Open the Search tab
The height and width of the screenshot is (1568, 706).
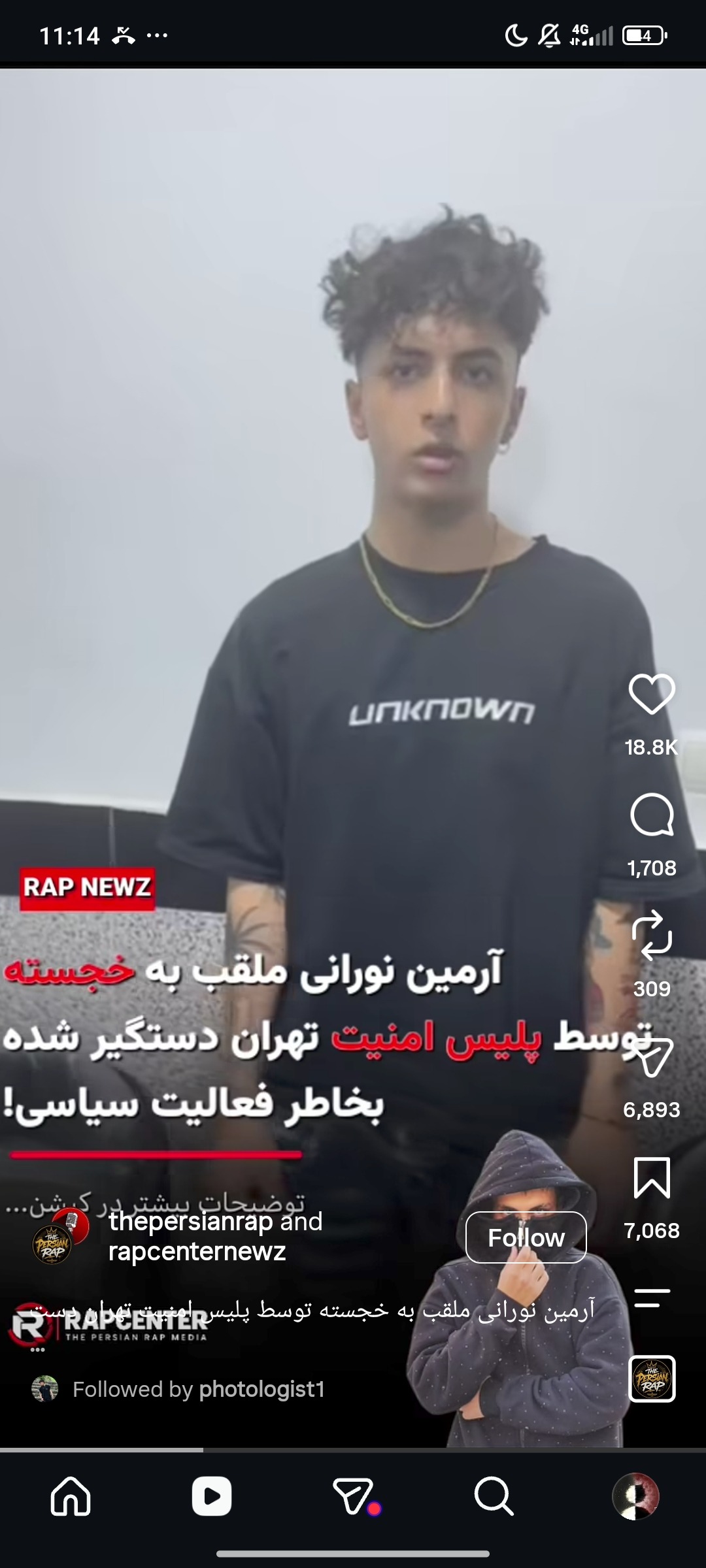[x=494, y=1496]
